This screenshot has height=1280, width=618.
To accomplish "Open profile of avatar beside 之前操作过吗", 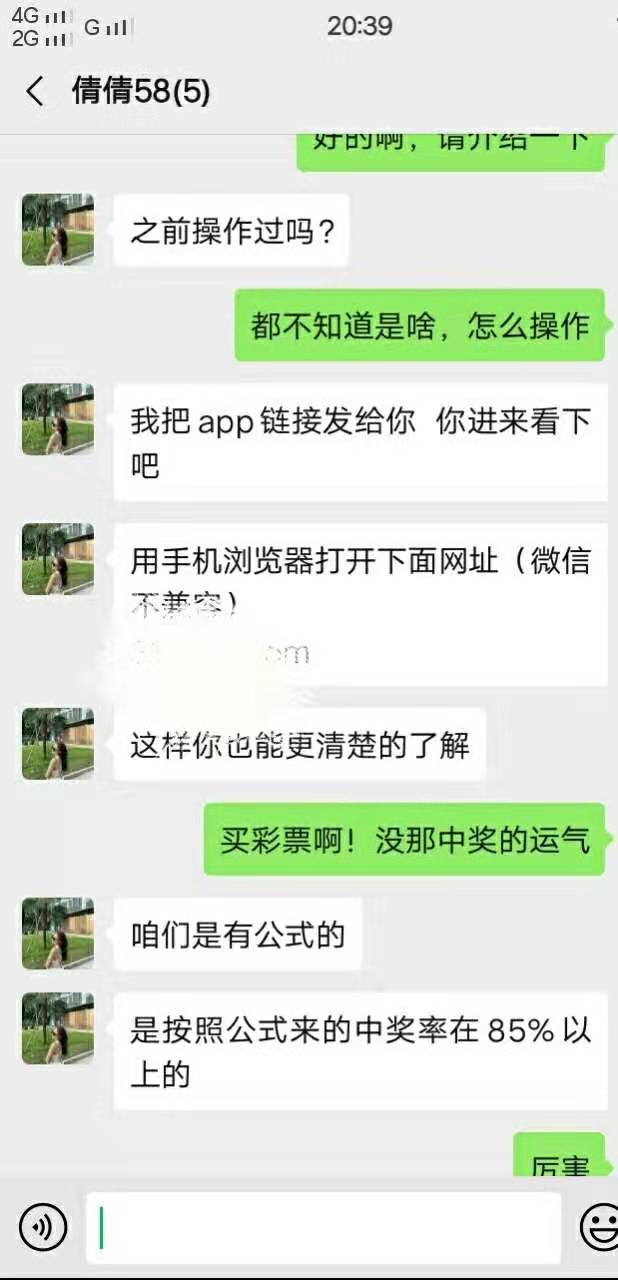I will tap(58, 230).
